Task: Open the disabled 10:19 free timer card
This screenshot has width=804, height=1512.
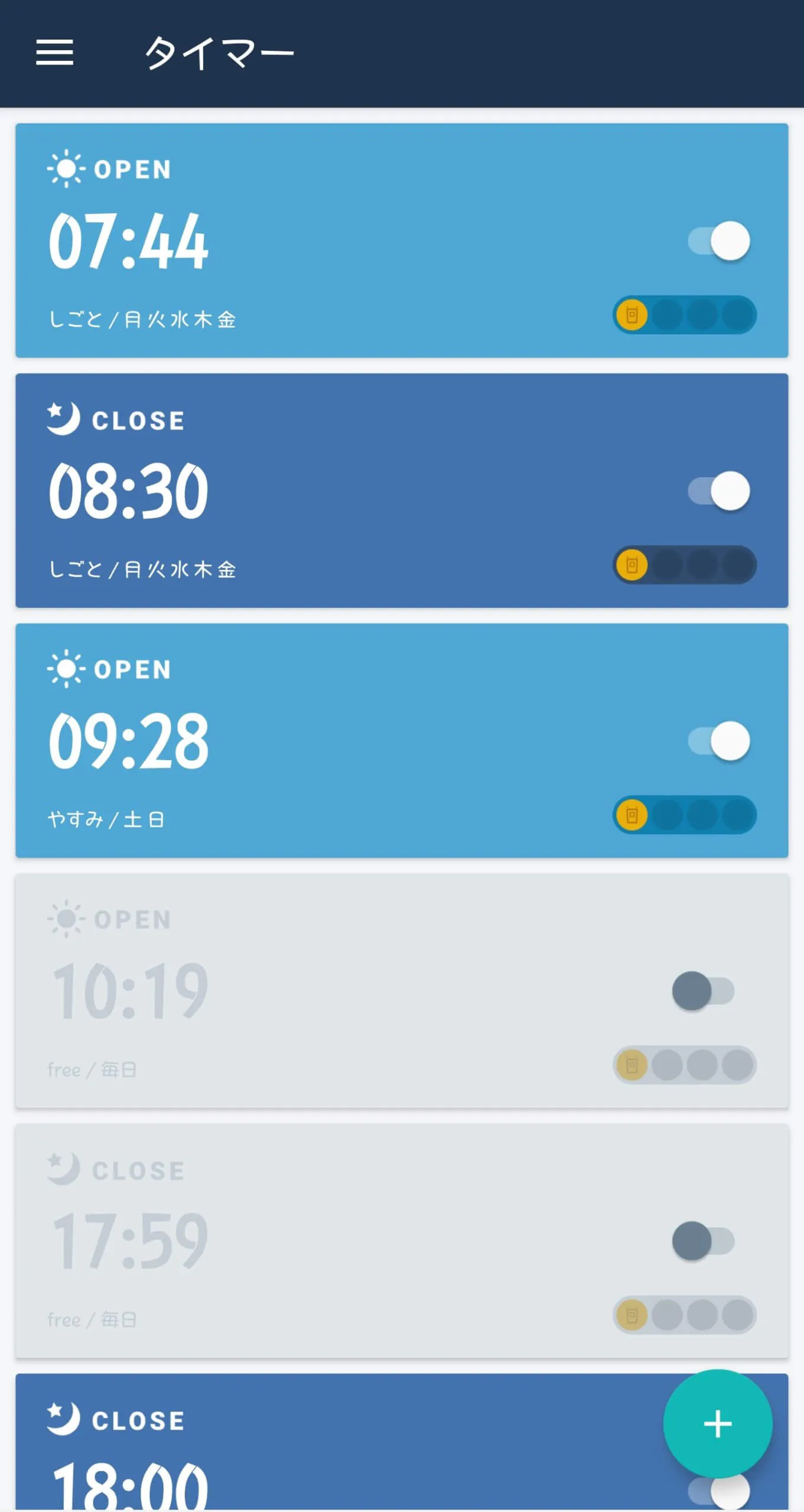Action: coord(402,990)
